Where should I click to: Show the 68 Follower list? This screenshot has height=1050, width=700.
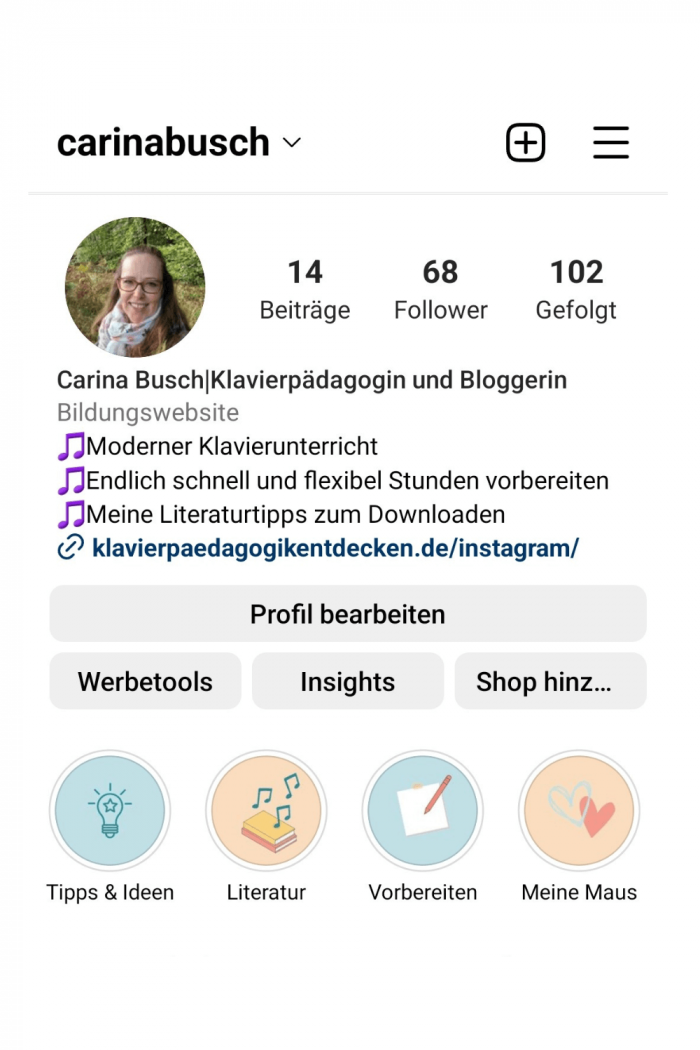tap(440, 289)
